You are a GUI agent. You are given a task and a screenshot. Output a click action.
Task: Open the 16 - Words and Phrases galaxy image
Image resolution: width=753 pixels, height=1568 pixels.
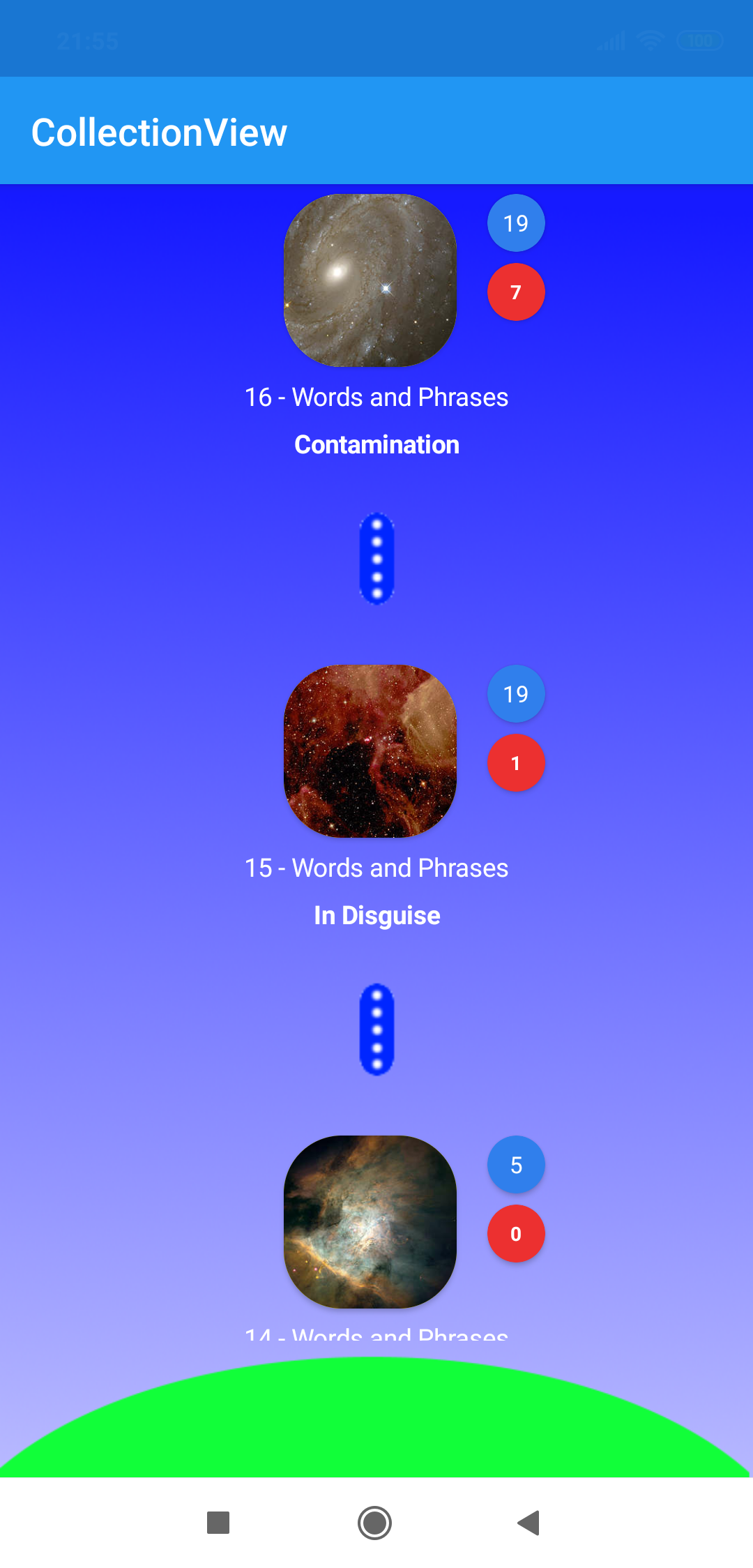coord(370,280)
